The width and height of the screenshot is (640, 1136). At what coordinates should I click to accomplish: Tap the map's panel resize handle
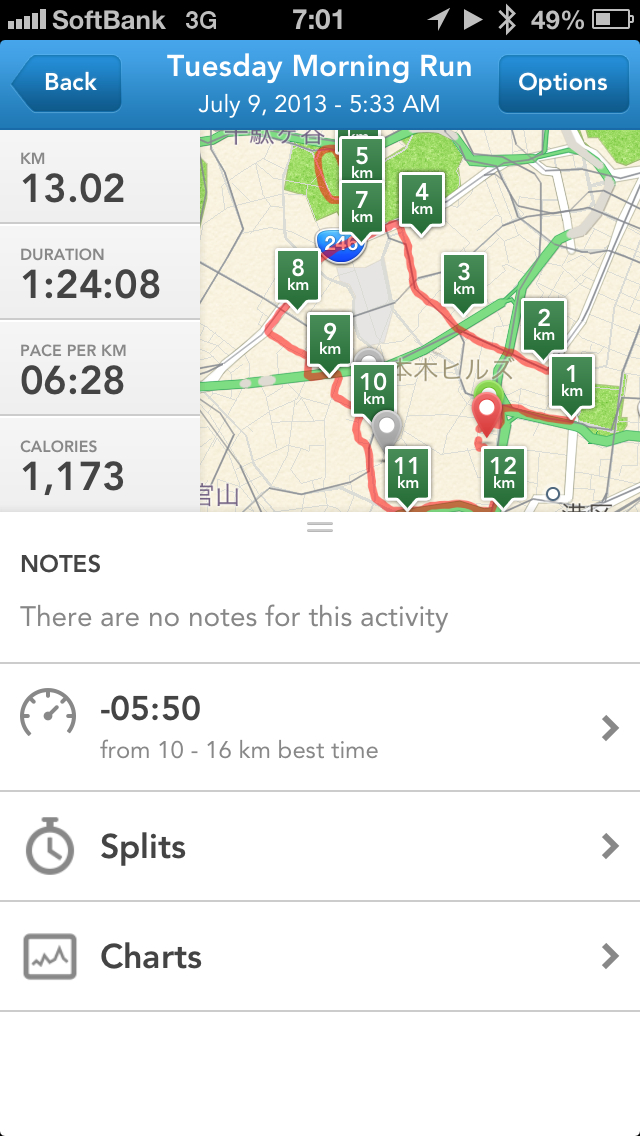click(320, 526)
